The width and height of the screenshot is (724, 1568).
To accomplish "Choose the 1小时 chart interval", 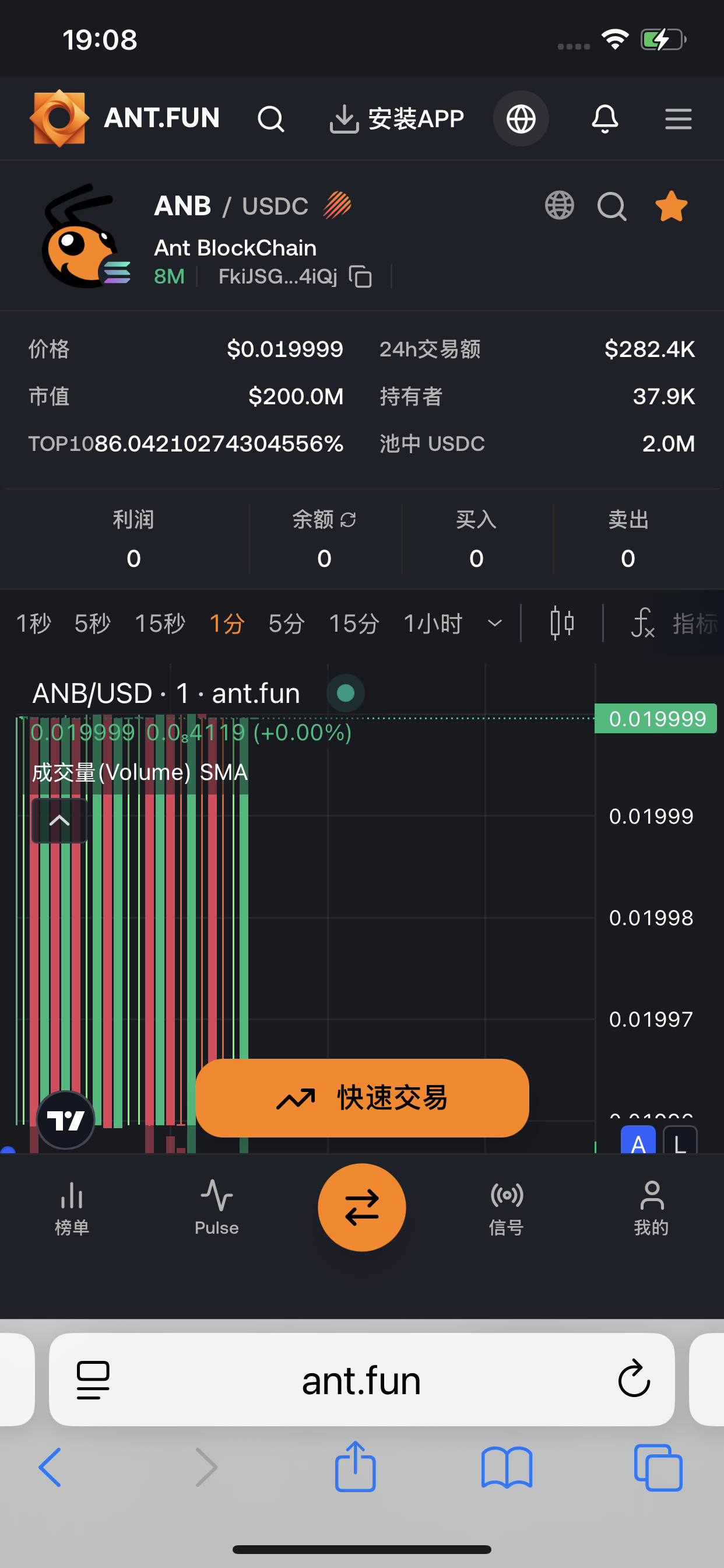I will (x=433, y=624).
